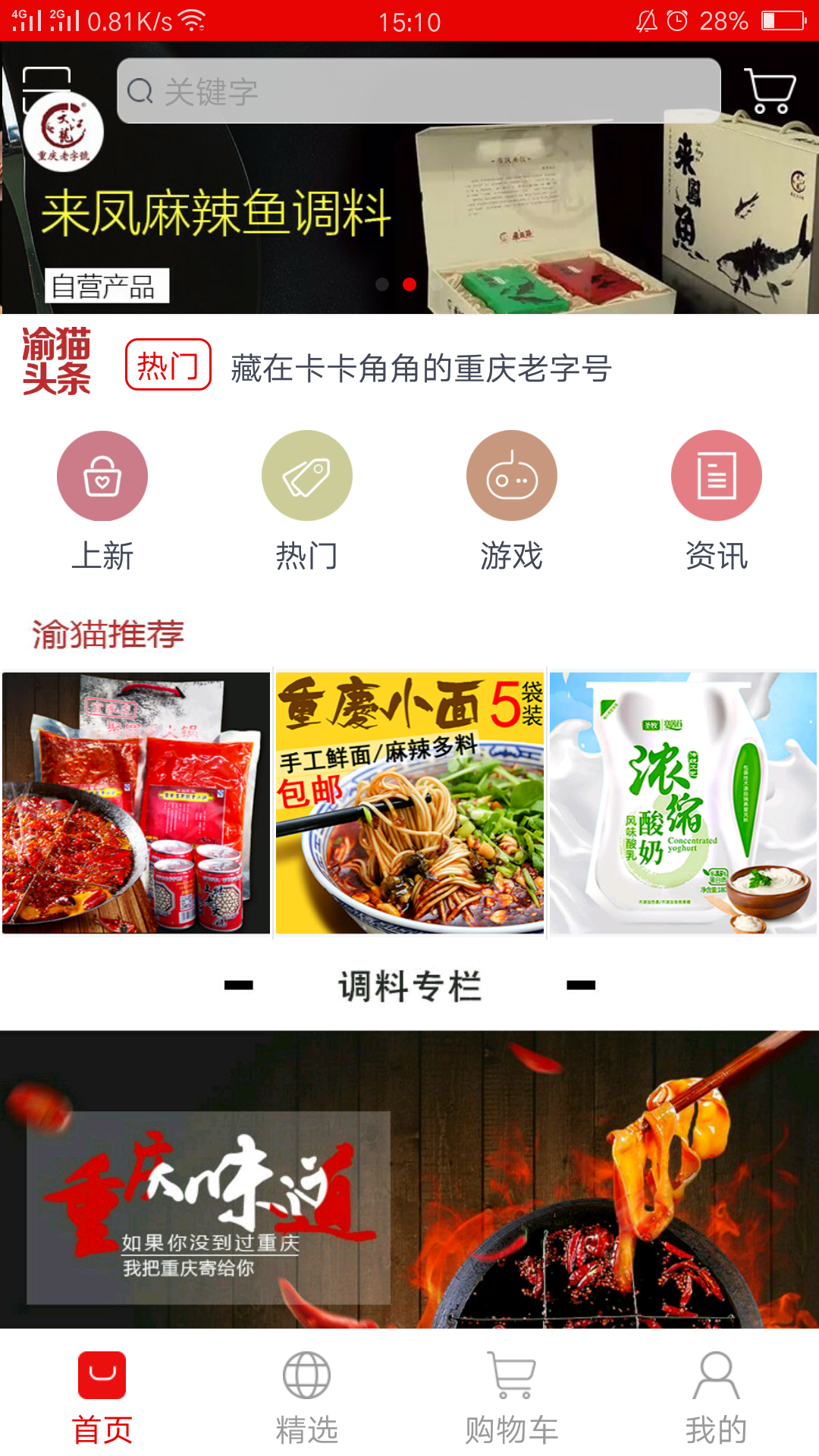
Task: Open the 重庆小面 five-pack thumbnail
Action: 409,804
